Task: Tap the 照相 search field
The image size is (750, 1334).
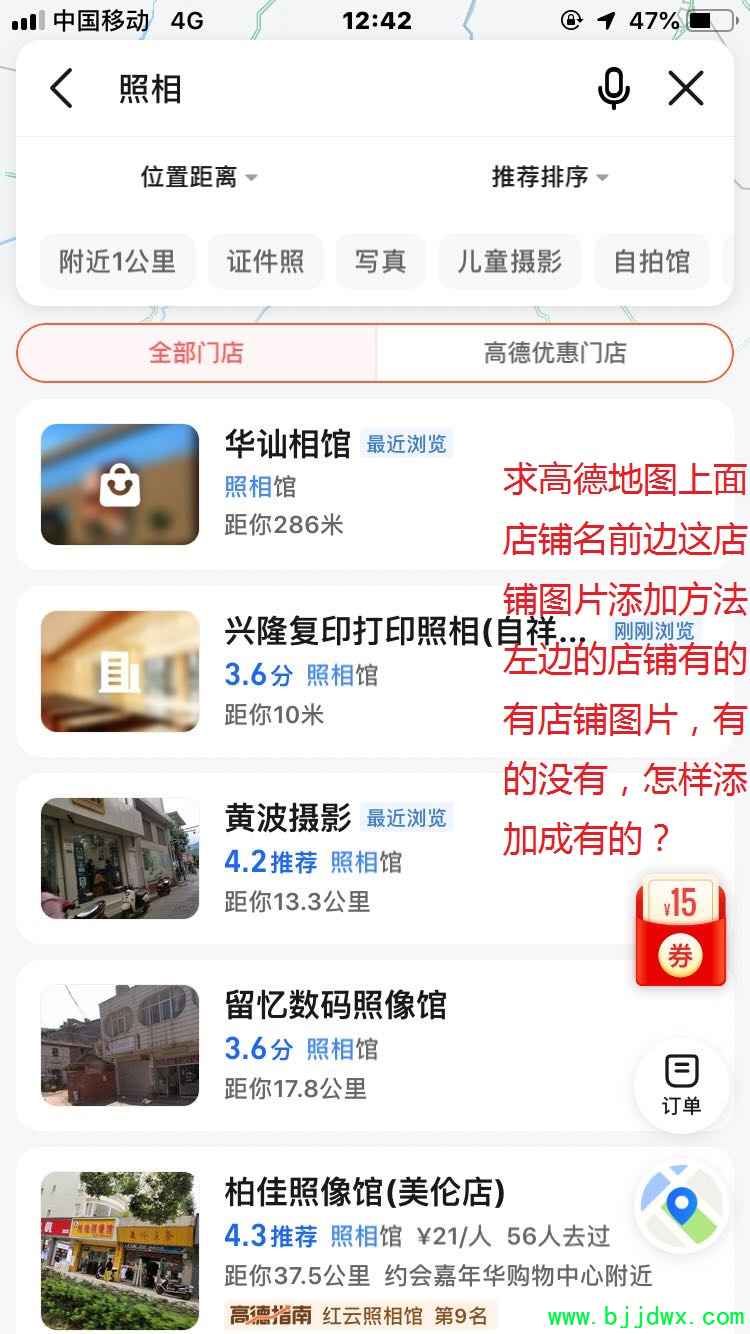Action: click(340, 89)
